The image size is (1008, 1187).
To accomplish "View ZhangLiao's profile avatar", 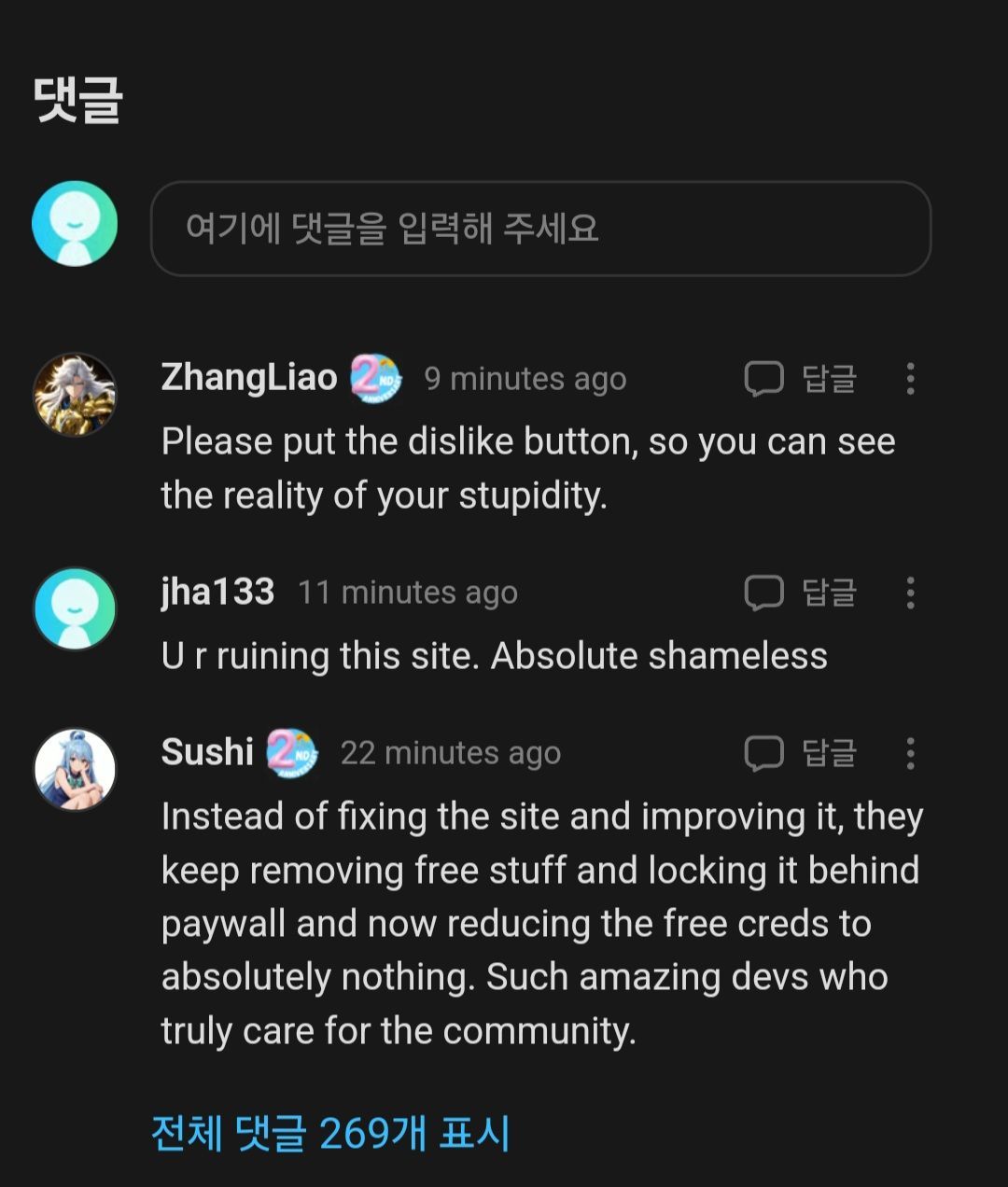I will [75, 394].
